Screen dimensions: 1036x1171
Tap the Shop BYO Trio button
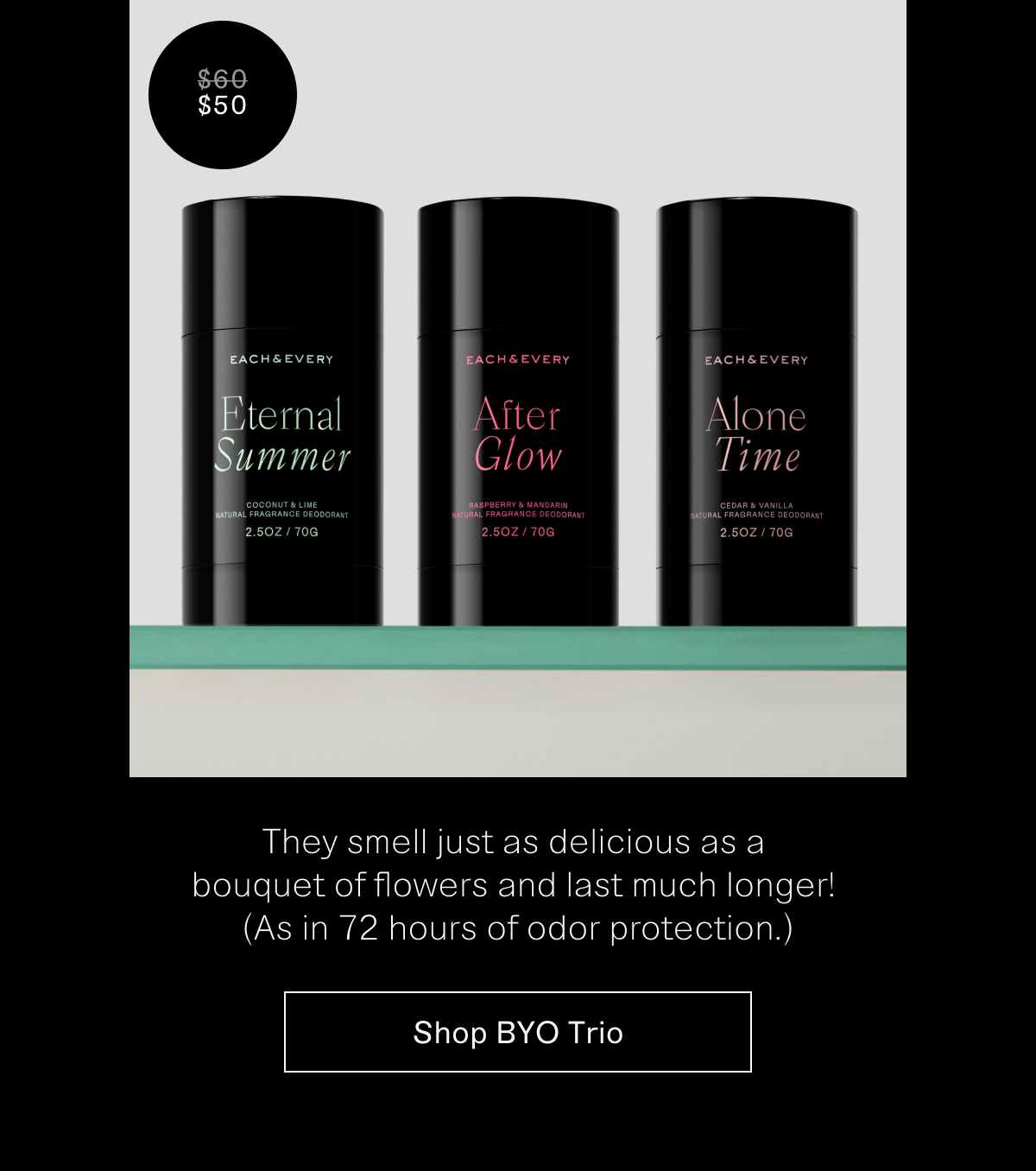(x=518, y=1032)
